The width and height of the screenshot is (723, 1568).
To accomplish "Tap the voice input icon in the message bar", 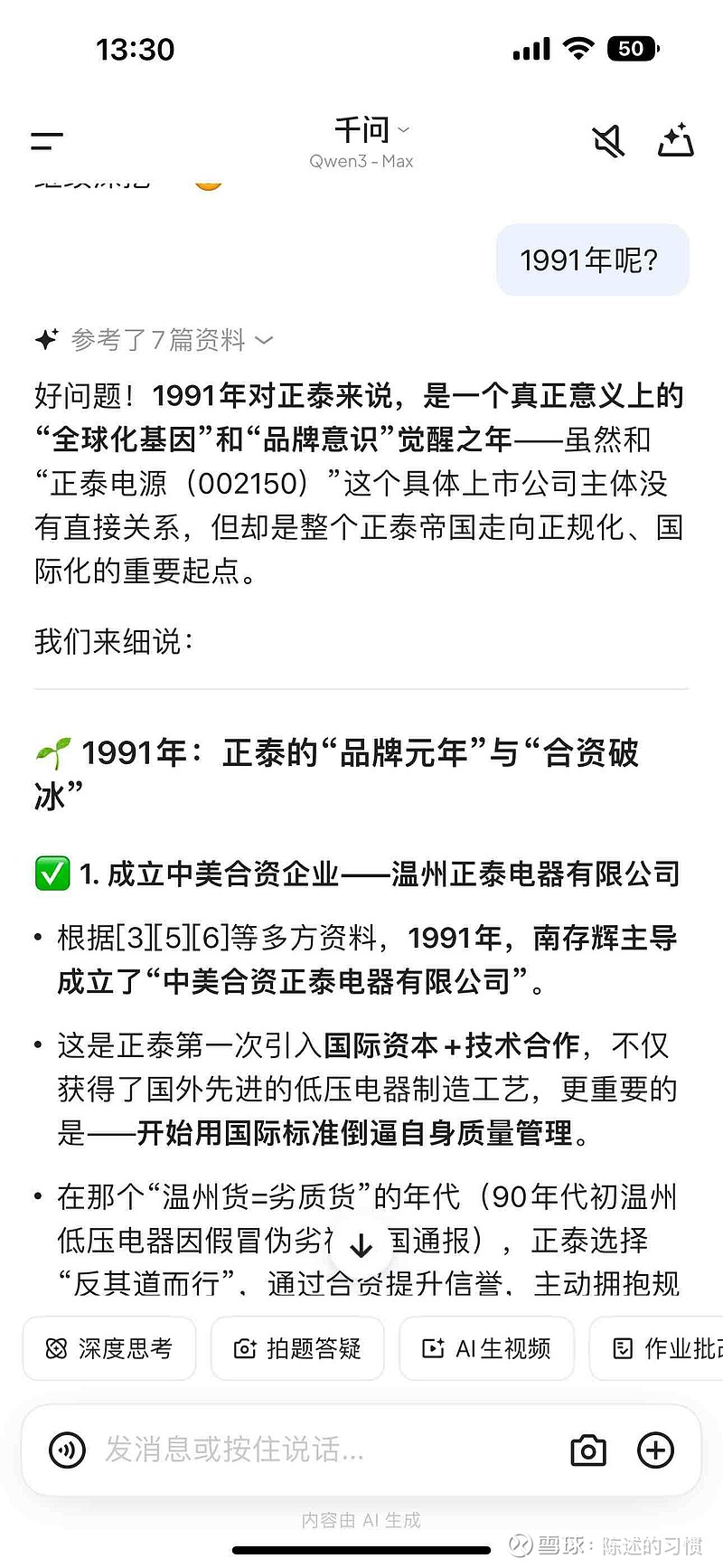I will point(66,1450).
